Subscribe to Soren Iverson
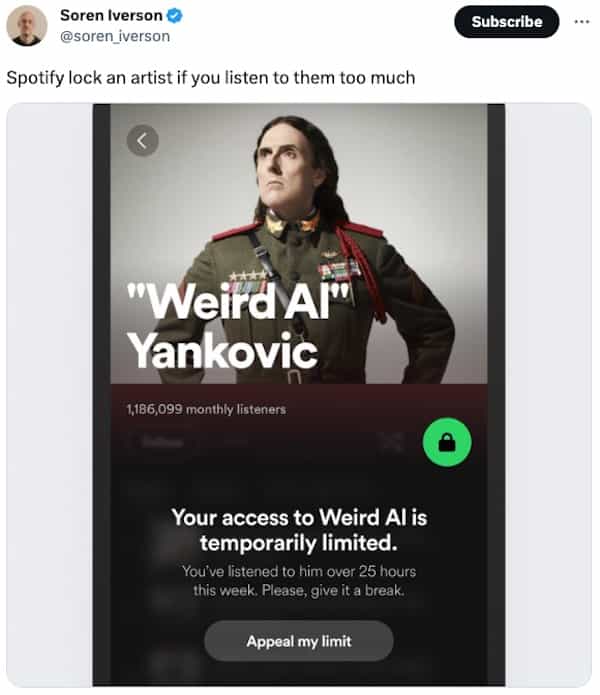600x695 pixels. click(x=506, y=22)
